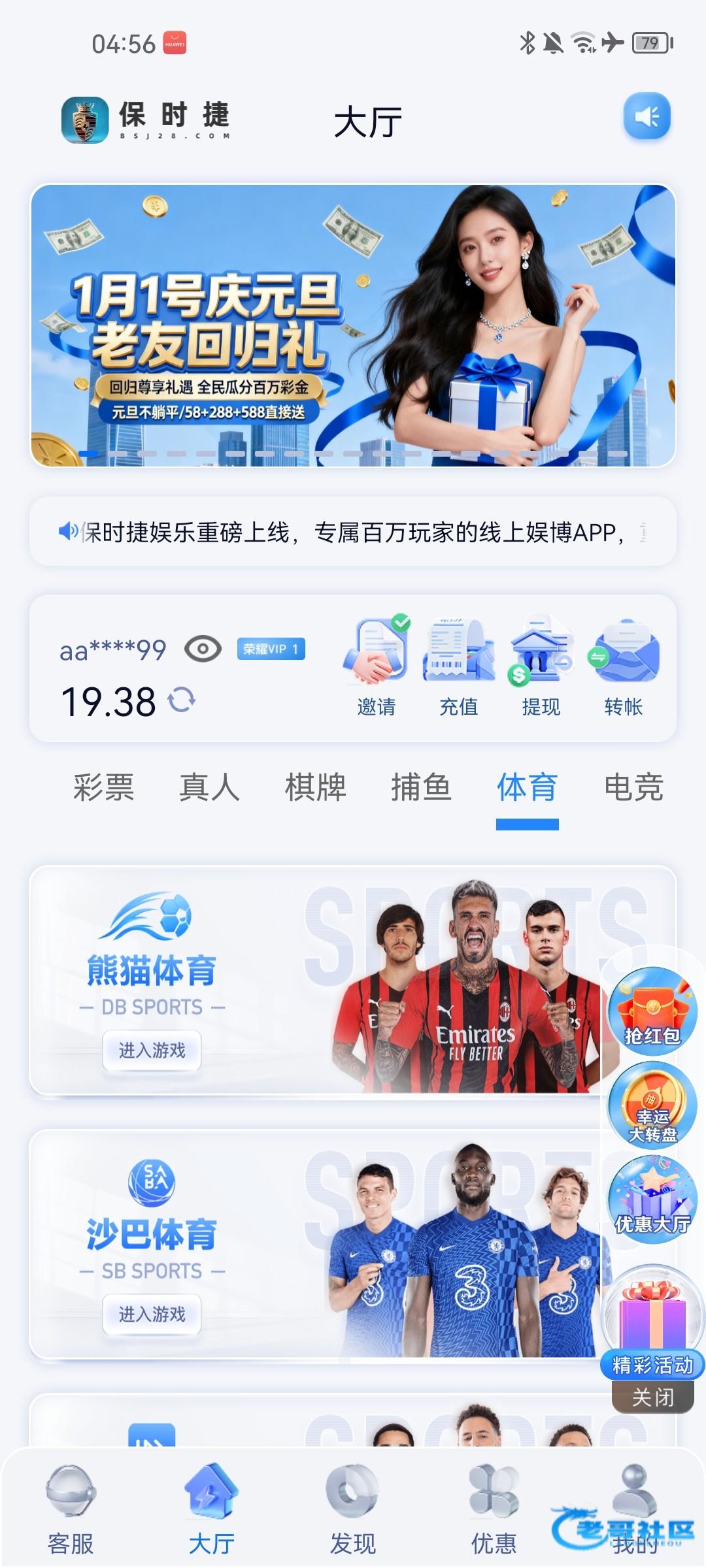706x1568 pixels.
Task: Open the 幸运大转盘 lucky wheel
Action: 652,1105
